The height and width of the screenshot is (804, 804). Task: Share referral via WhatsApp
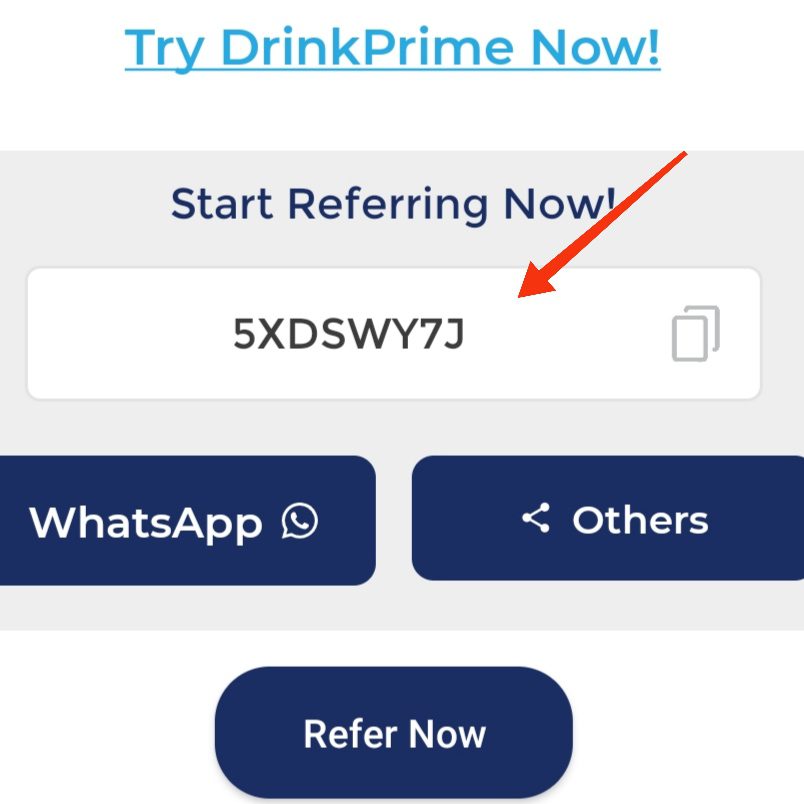(x=176, y=521)
